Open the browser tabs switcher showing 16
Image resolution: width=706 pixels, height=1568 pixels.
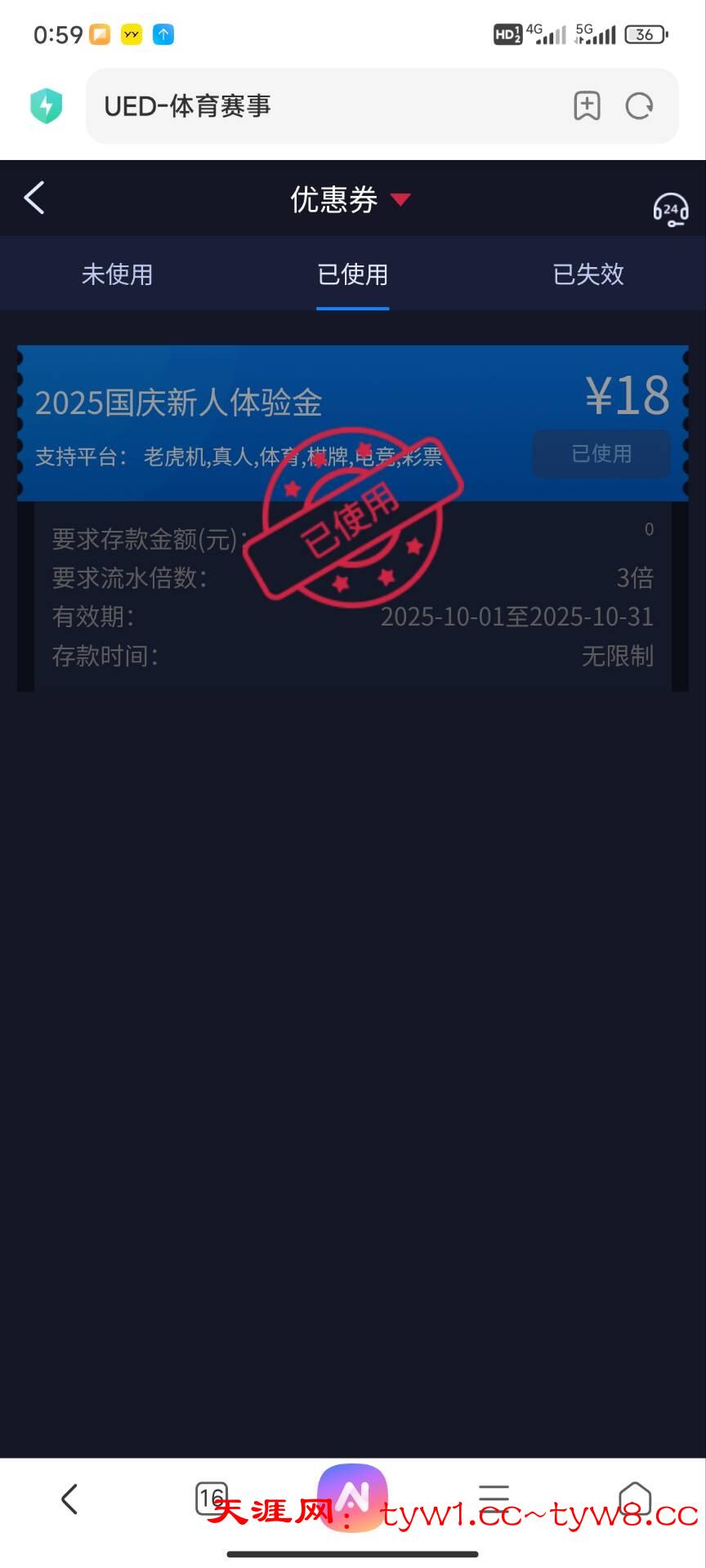212,1499
